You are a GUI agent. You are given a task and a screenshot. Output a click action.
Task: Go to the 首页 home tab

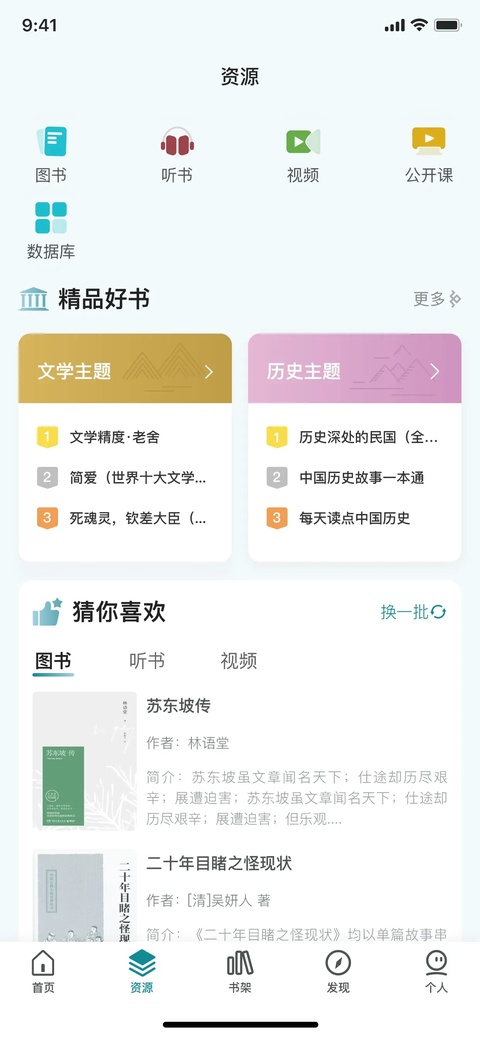click(44, 972)
